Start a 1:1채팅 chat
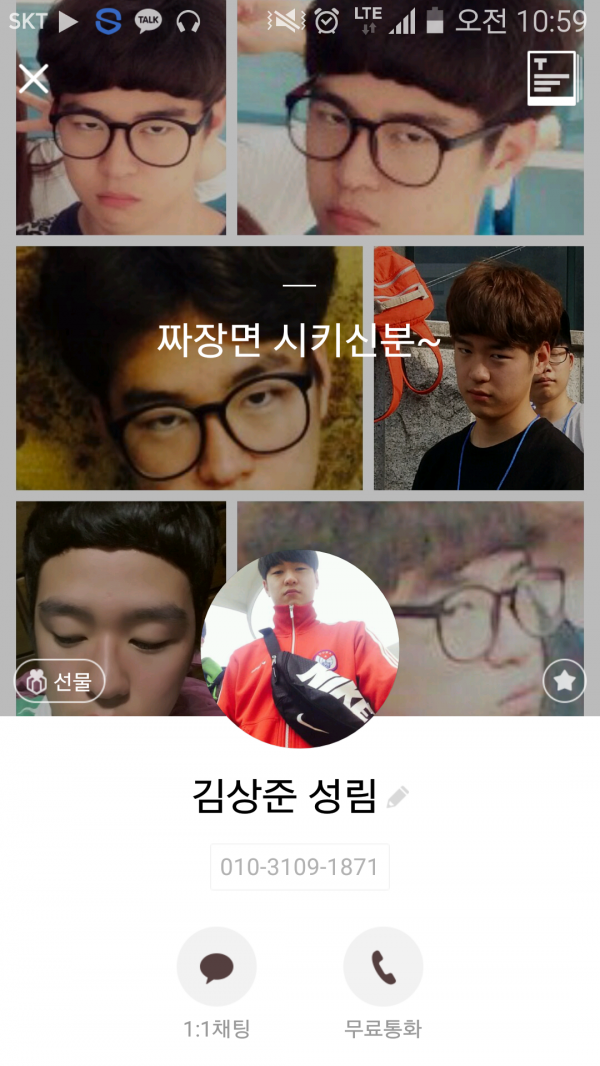 pyautogui.click(x=216, y=967)
